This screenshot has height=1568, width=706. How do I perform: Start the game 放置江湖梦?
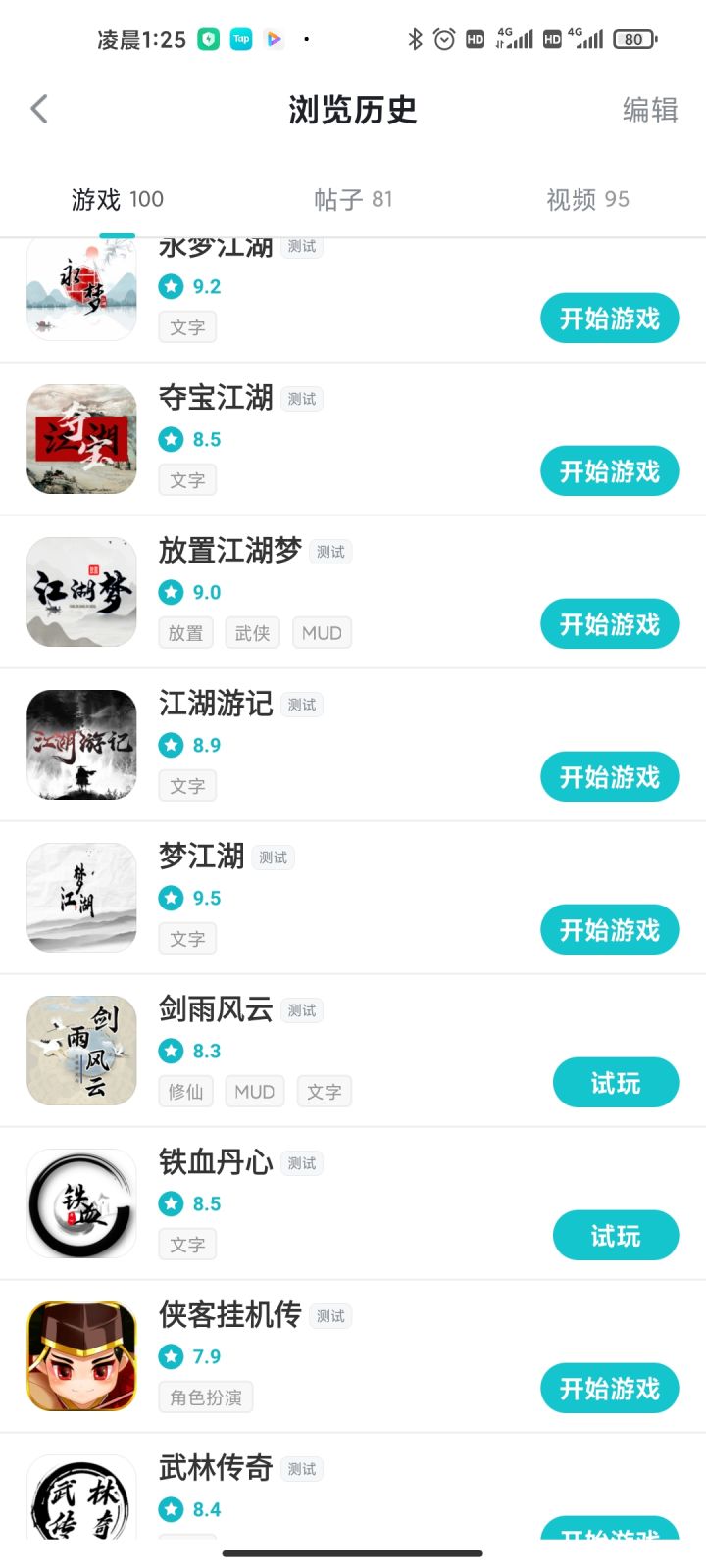(609, 624)
